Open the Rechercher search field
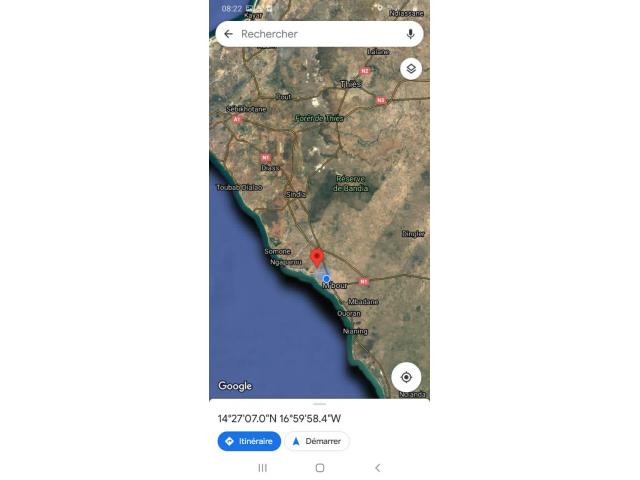Screen dimensions: 640x480 [x=315, y=34]
